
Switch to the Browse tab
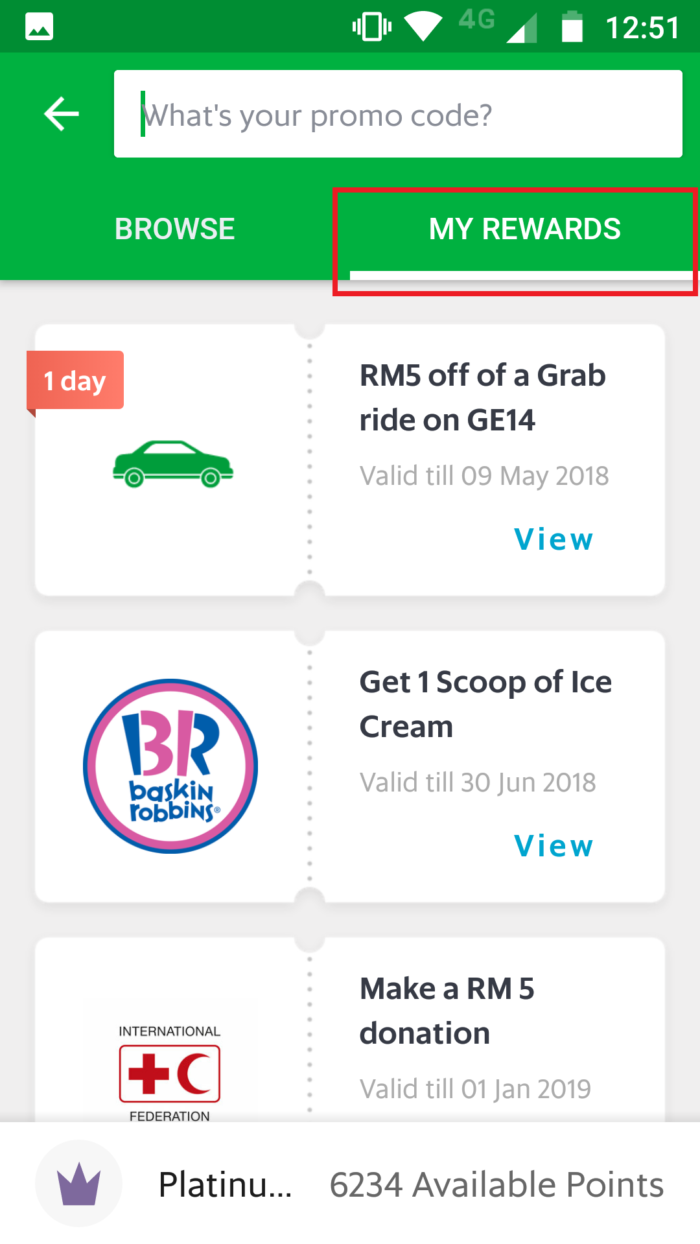(x=175, y=229)
